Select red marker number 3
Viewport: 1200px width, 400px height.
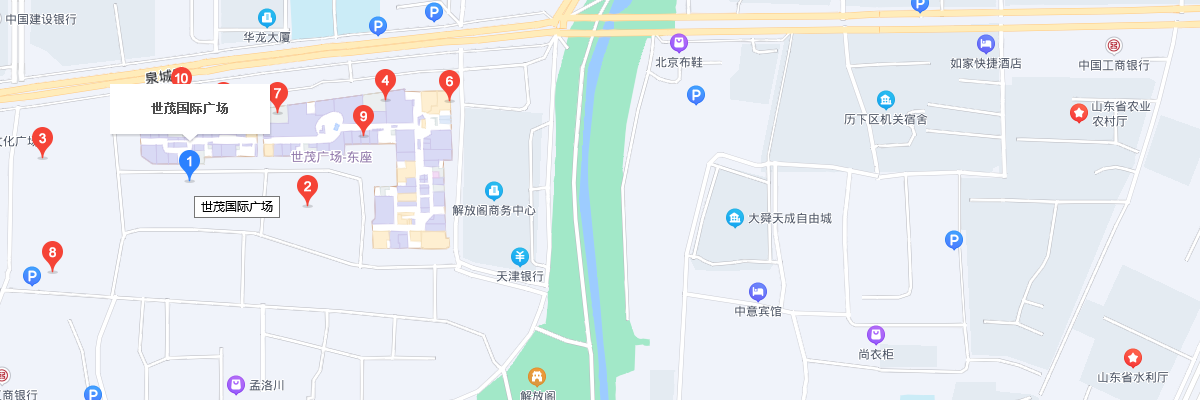tap(42, 140)
